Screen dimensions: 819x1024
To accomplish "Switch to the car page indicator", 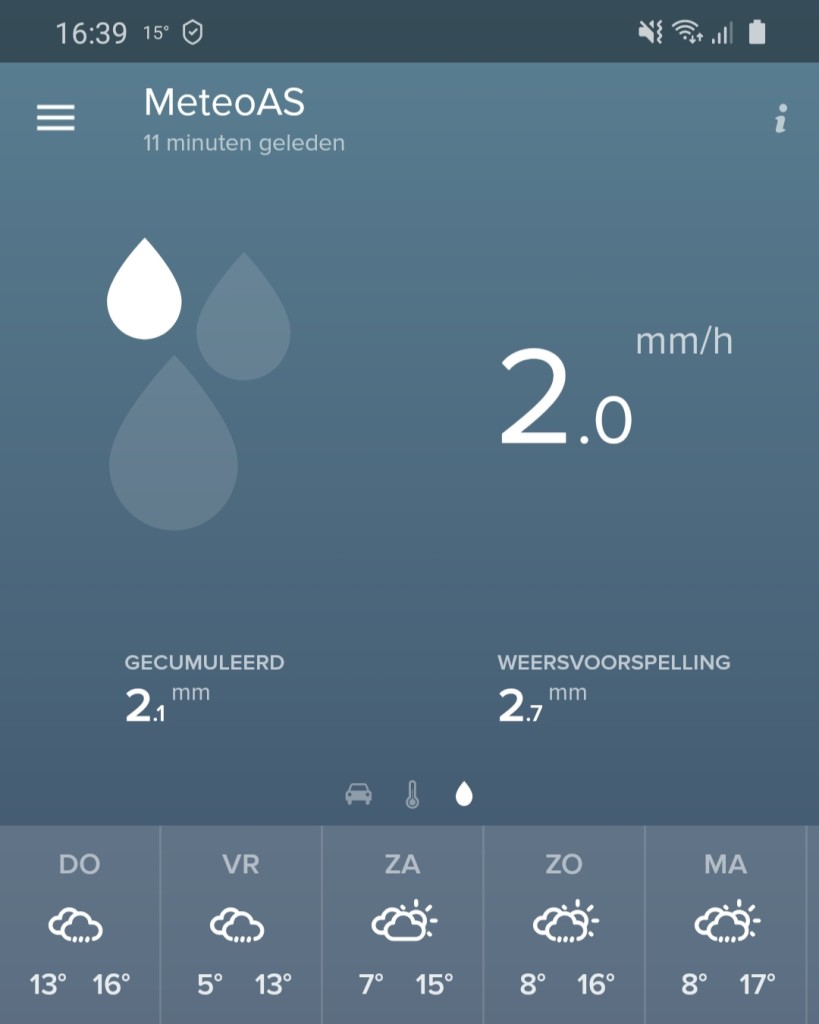I will (x=359, y=793).
